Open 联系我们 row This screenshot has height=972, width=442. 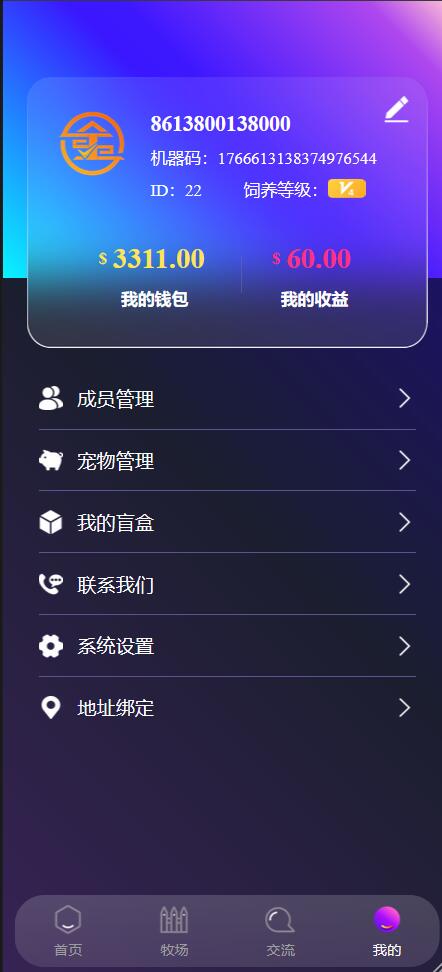tap(227, 584)
